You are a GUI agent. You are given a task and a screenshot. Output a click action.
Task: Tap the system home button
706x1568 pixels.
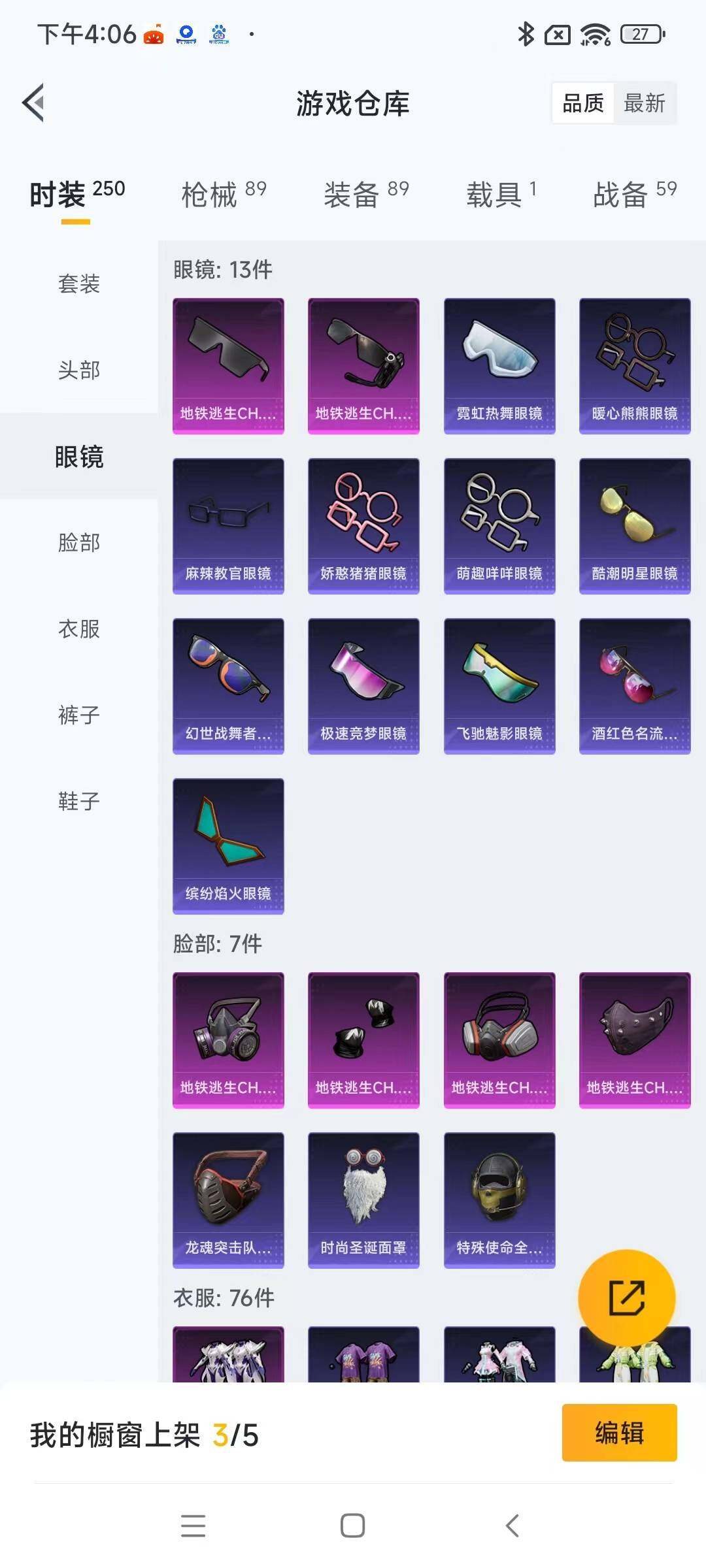point(353,1526)
